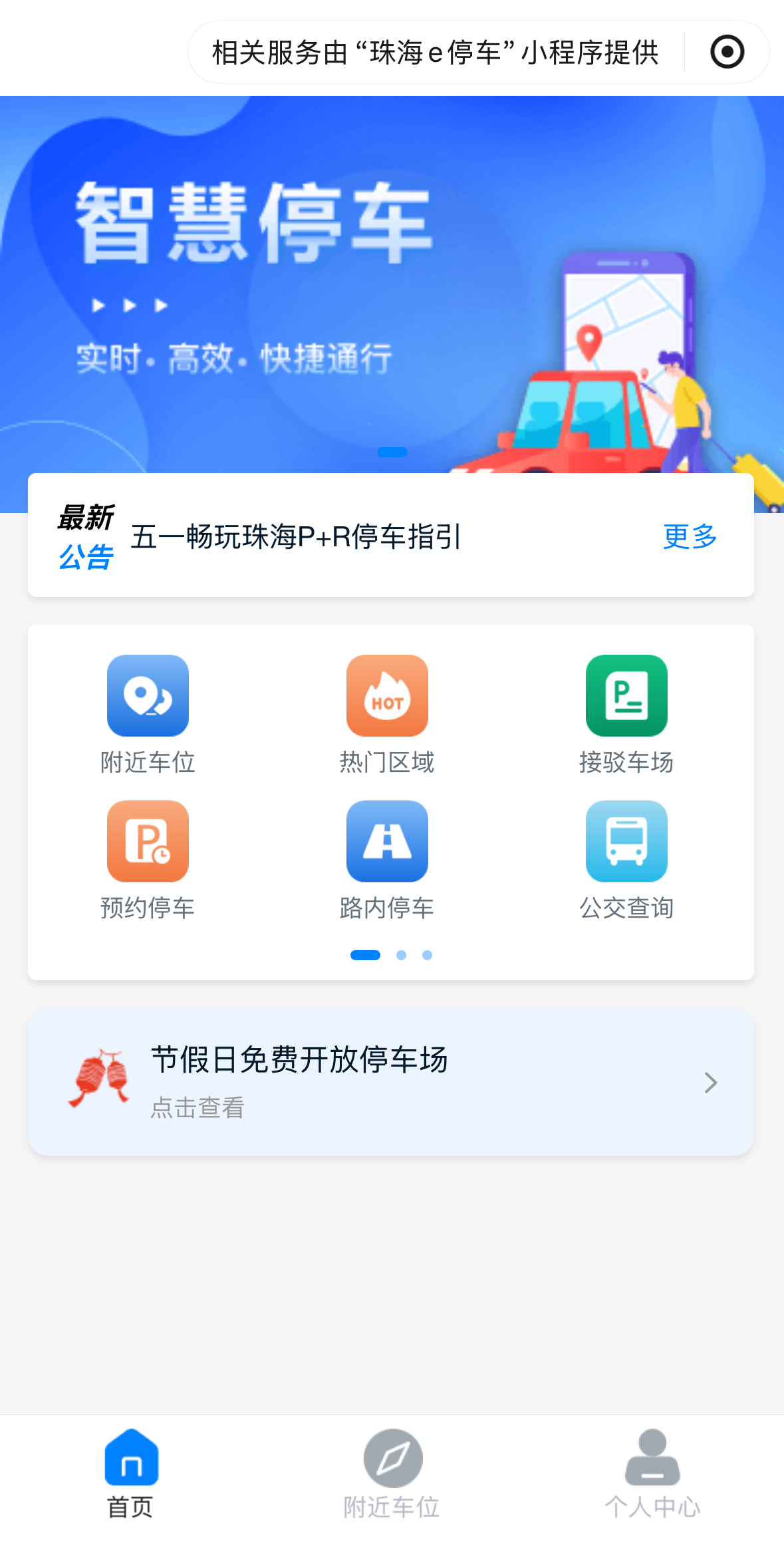Open 热门区域 hot areas

click(x=387, y=713)
